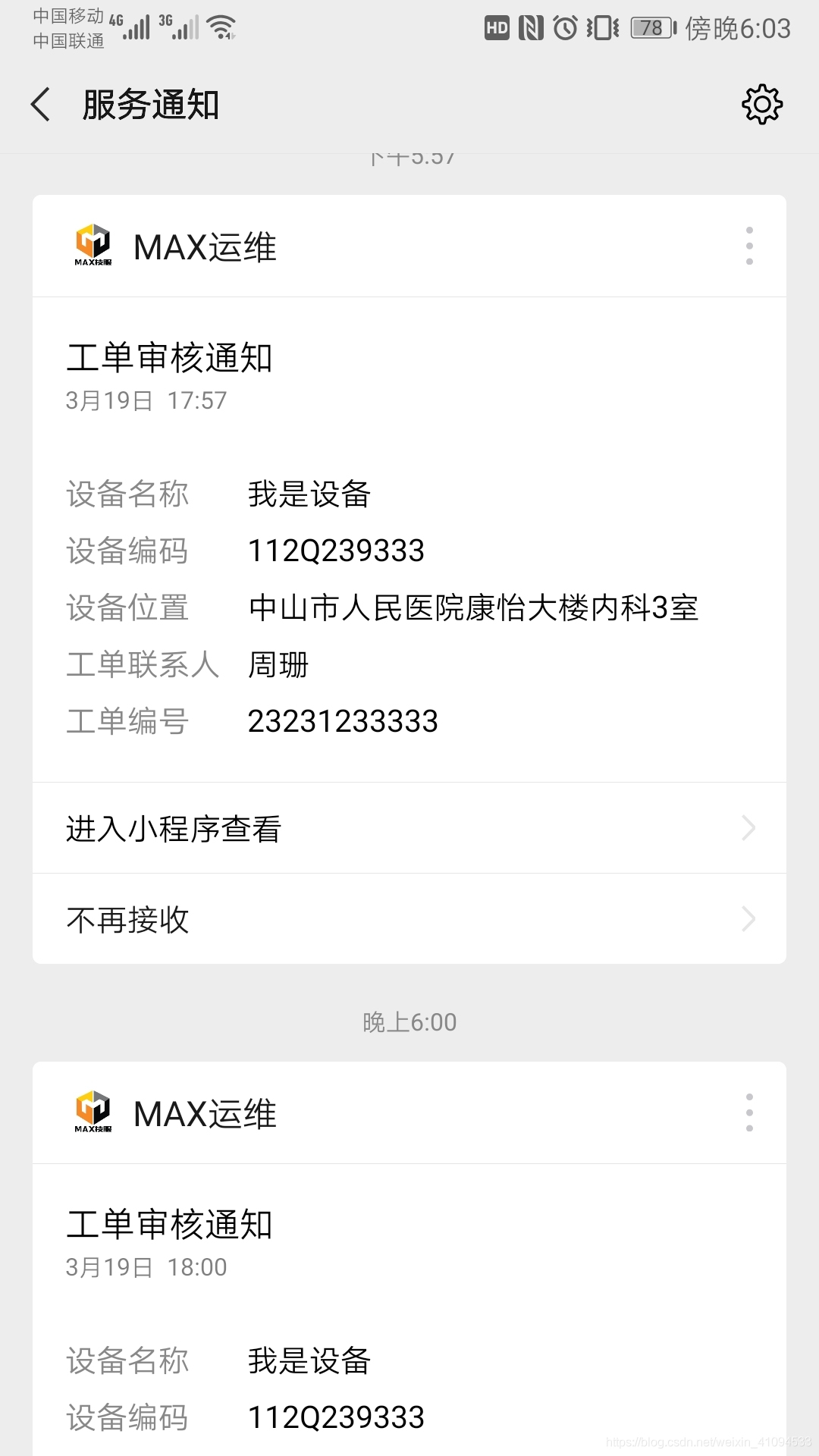Select 不再接收 to stop notifications
The width and height of the screenshot is (819, 1456).
409,919
